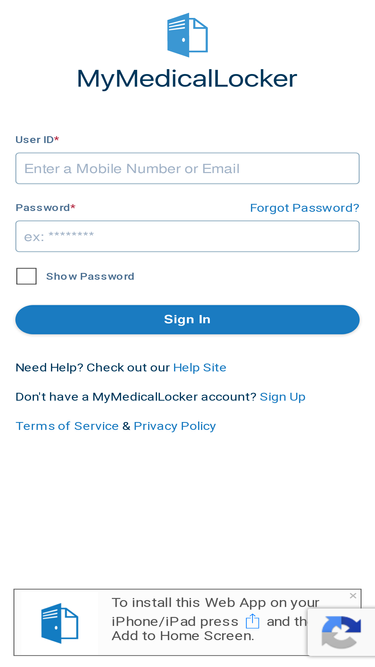Viewport: 375px width, 667px height.
Task: Open the reCAPTCHA badge
Action: pyautogui.click(x=341, y=632)
